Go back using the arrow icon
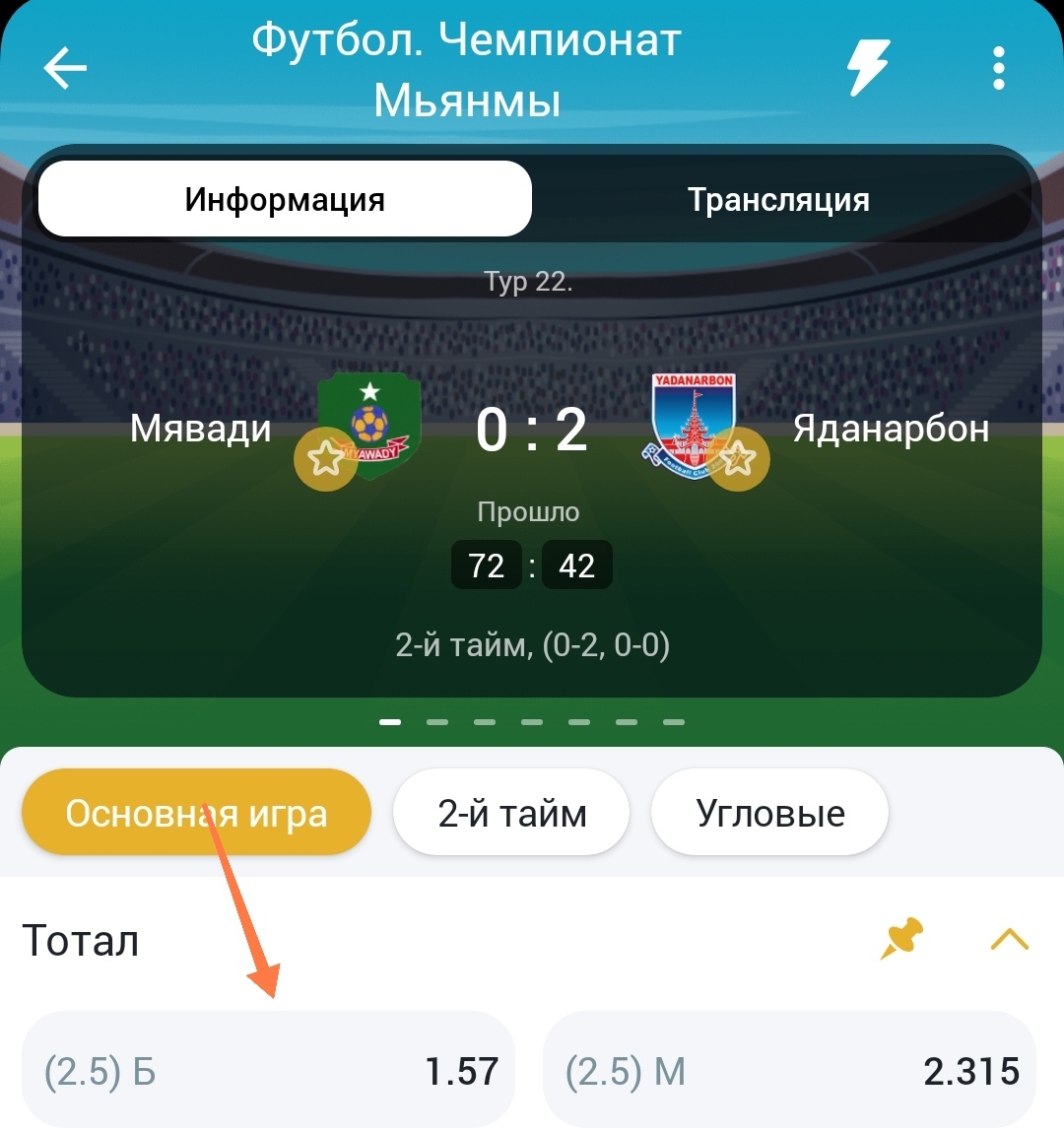 click(66, 69)
